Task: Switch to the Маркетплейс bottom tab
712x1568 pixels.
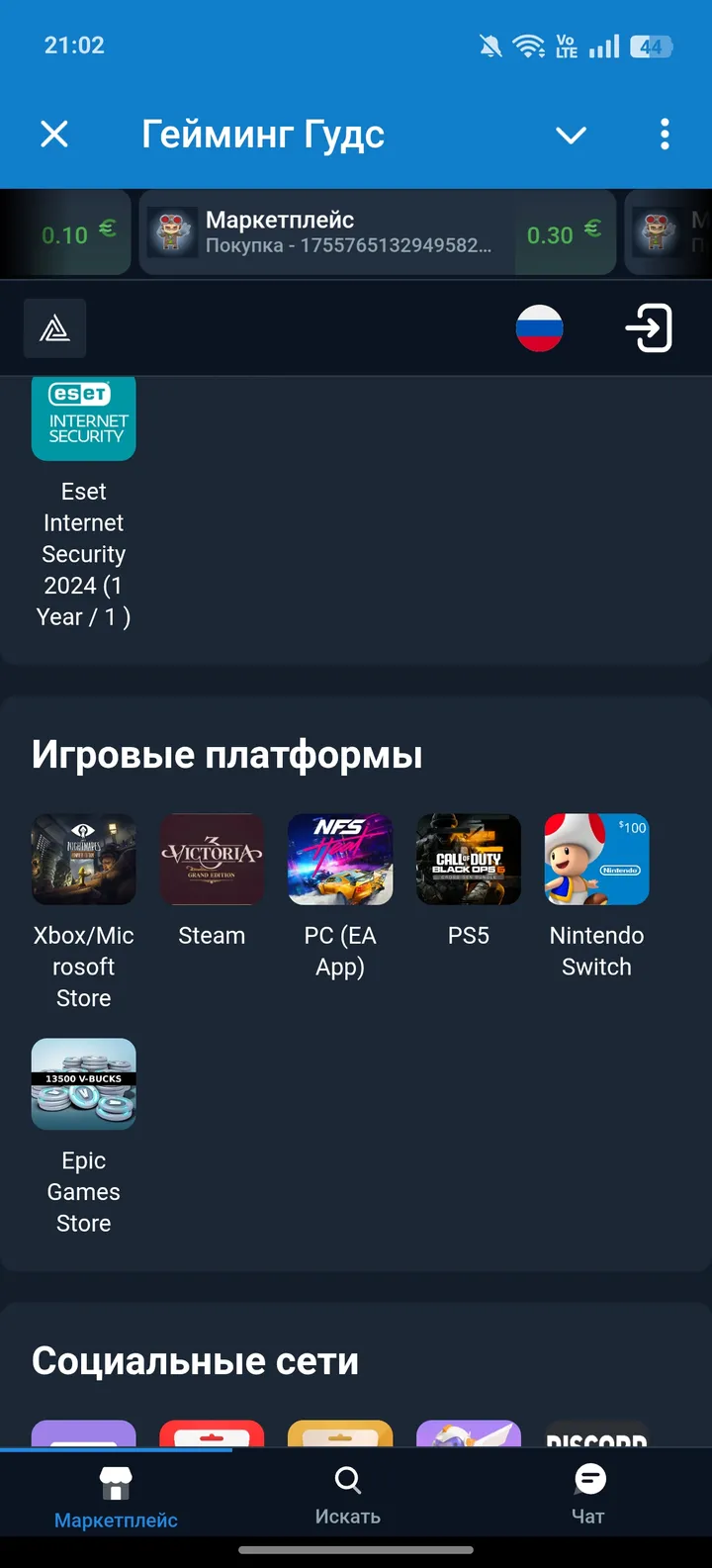Action: [115, 1491]
